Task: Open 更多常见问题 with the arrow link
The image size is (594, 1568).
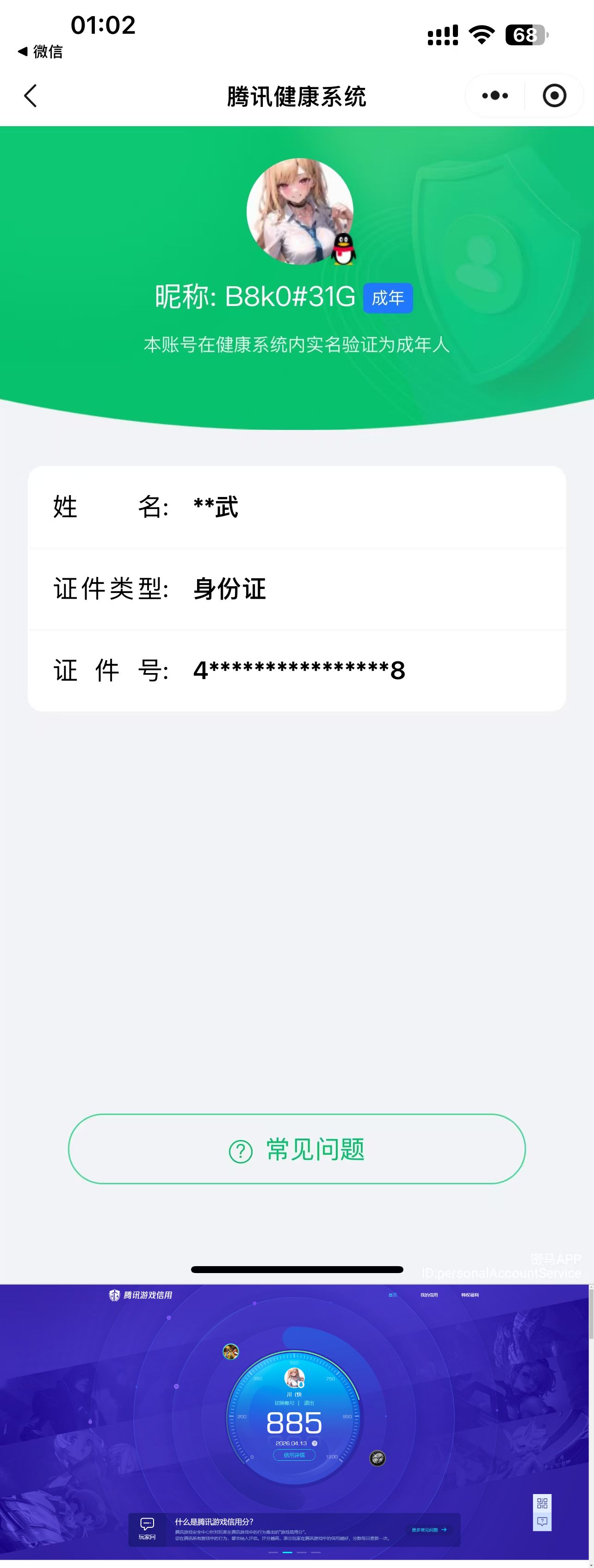Action: pos(428,1530)
